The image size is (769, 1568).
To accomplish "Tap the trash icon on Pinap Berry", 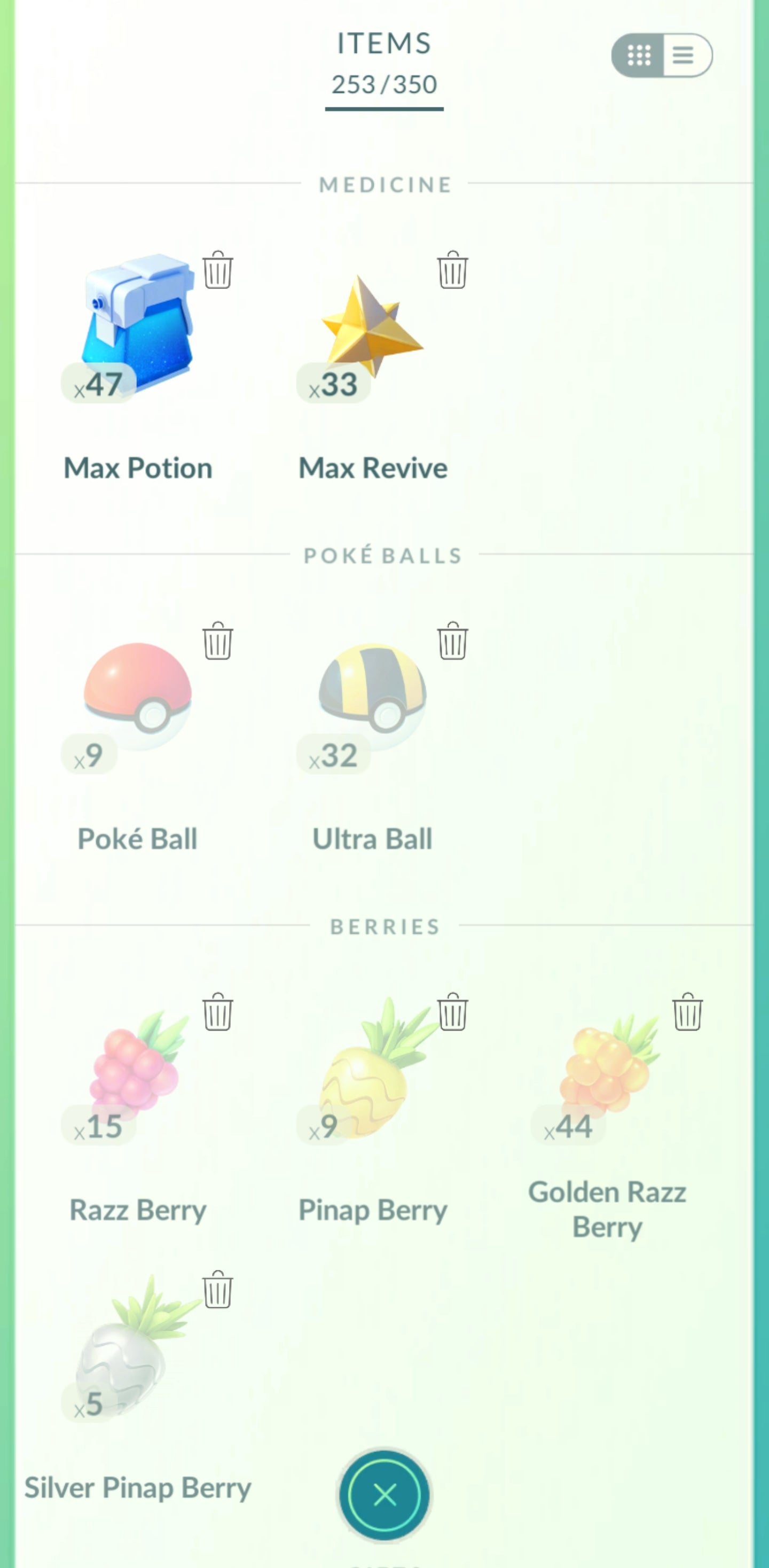I will (452, 1012).
